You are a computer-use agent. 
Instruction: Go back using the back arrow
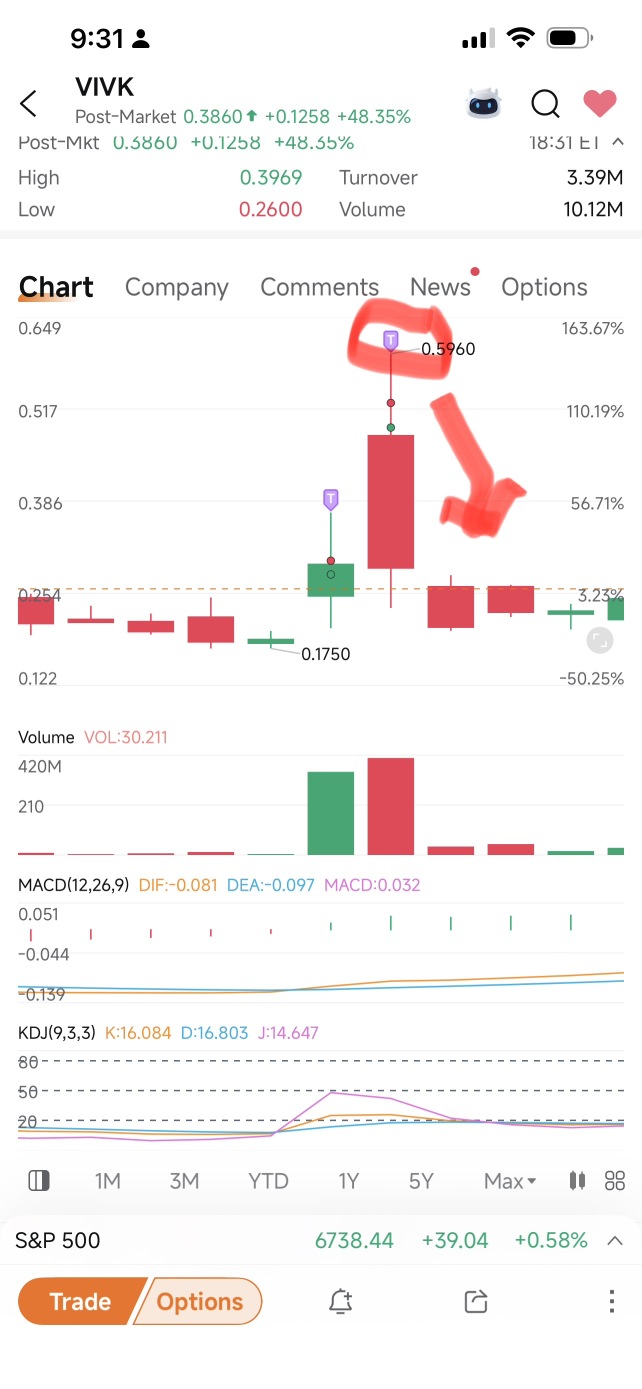(29, 103)
